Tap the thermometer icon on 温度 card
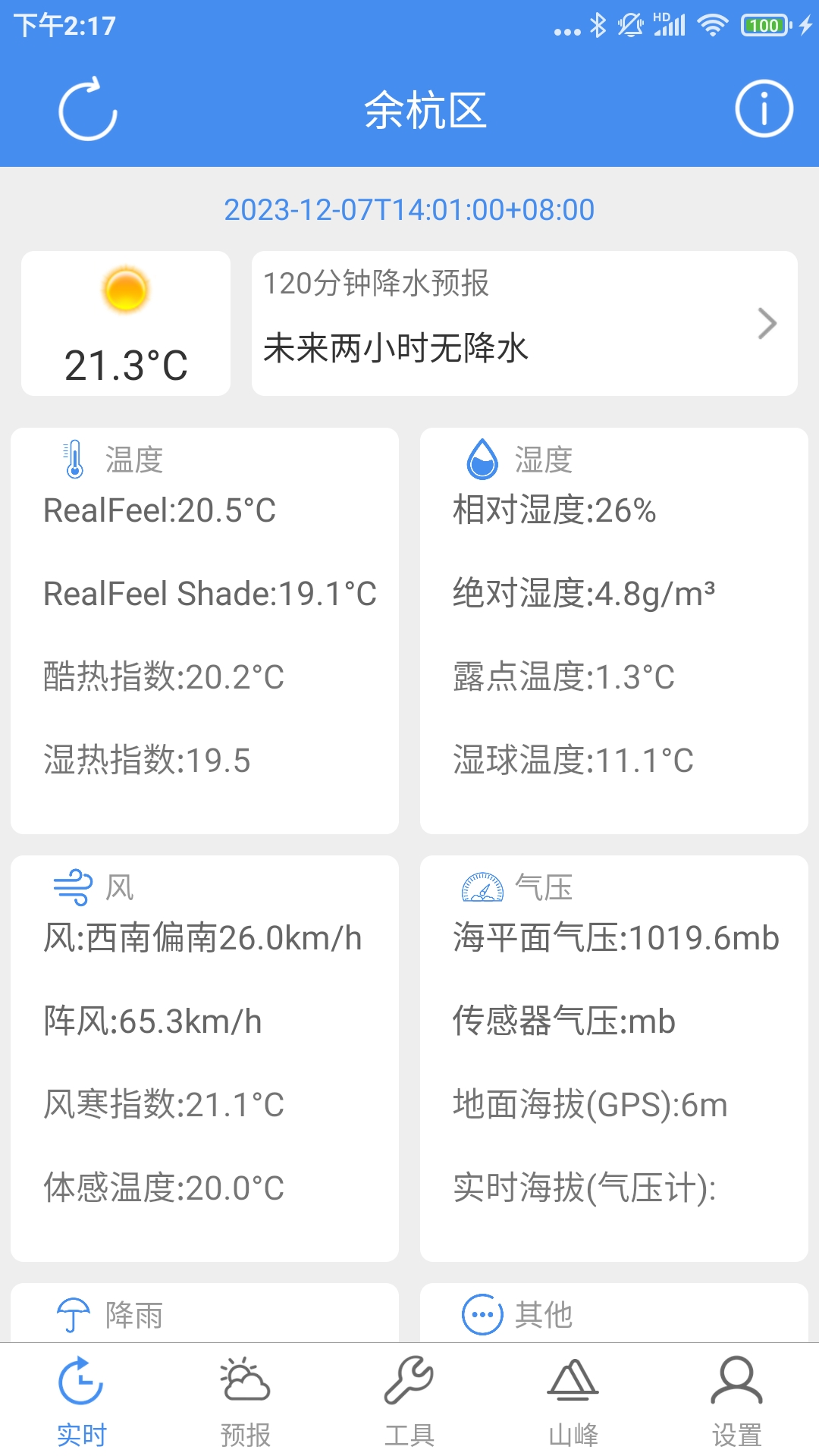This screenshot has width=819, height=1456. 73,457
